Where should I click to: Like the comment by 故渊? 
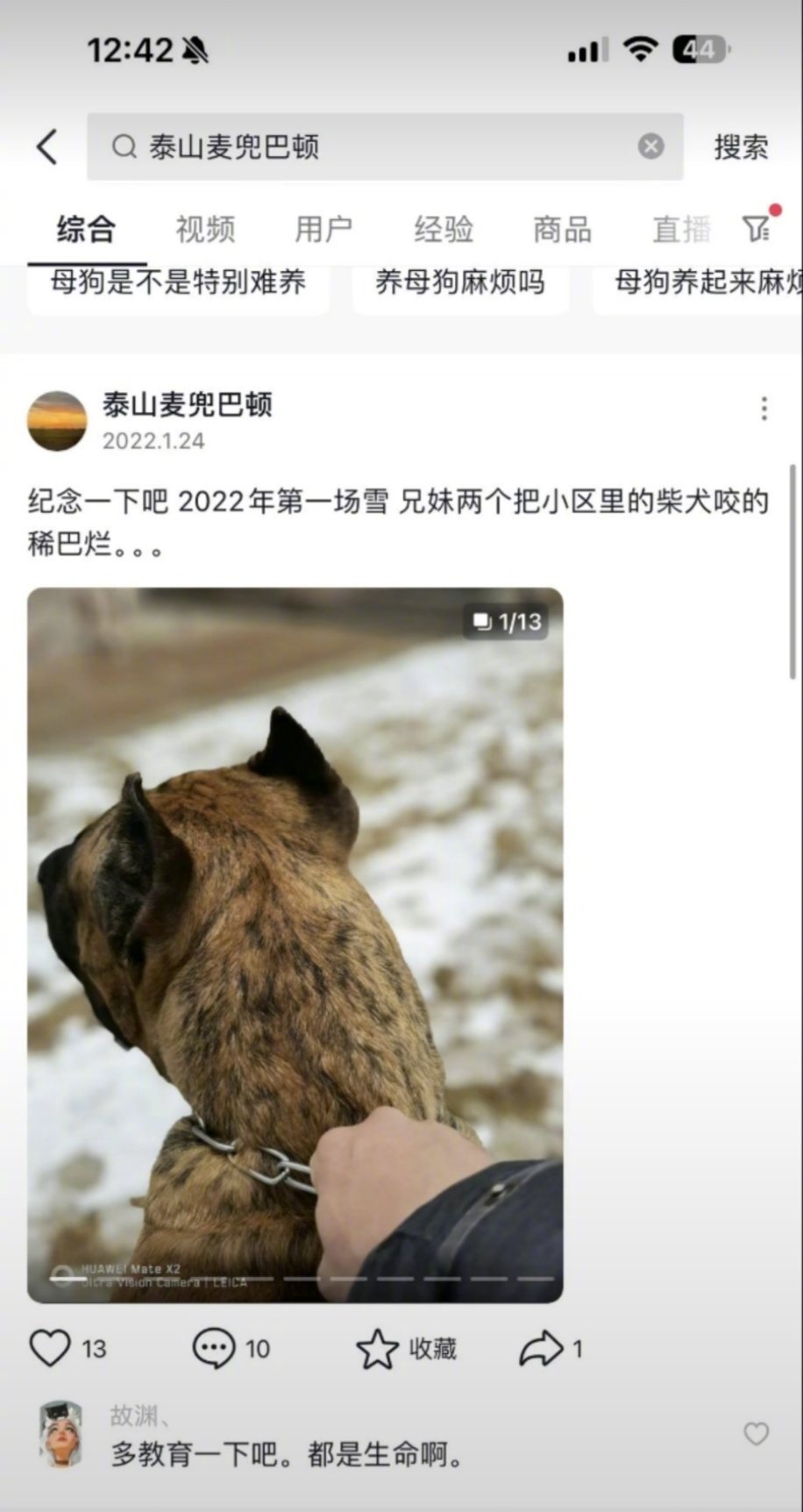point(756,1434)
